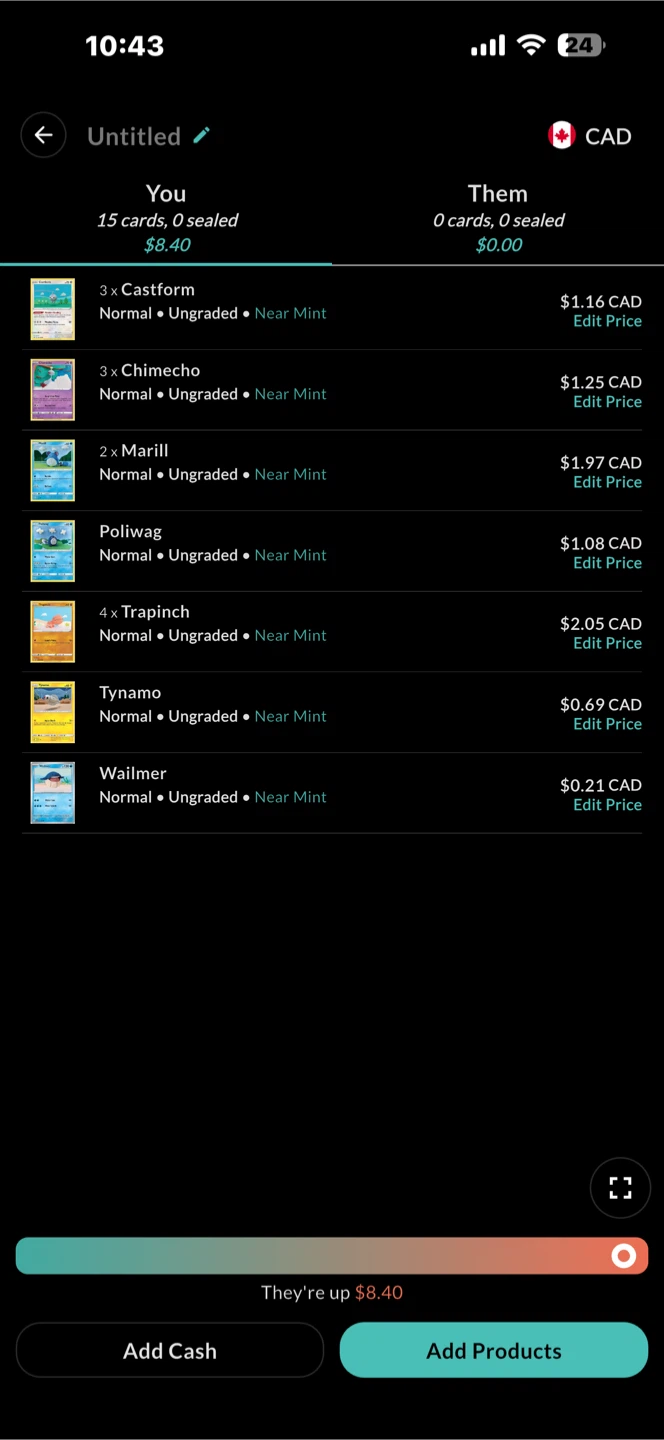
Task: Edit Price for Chimecho
Action: pos(607,402)
